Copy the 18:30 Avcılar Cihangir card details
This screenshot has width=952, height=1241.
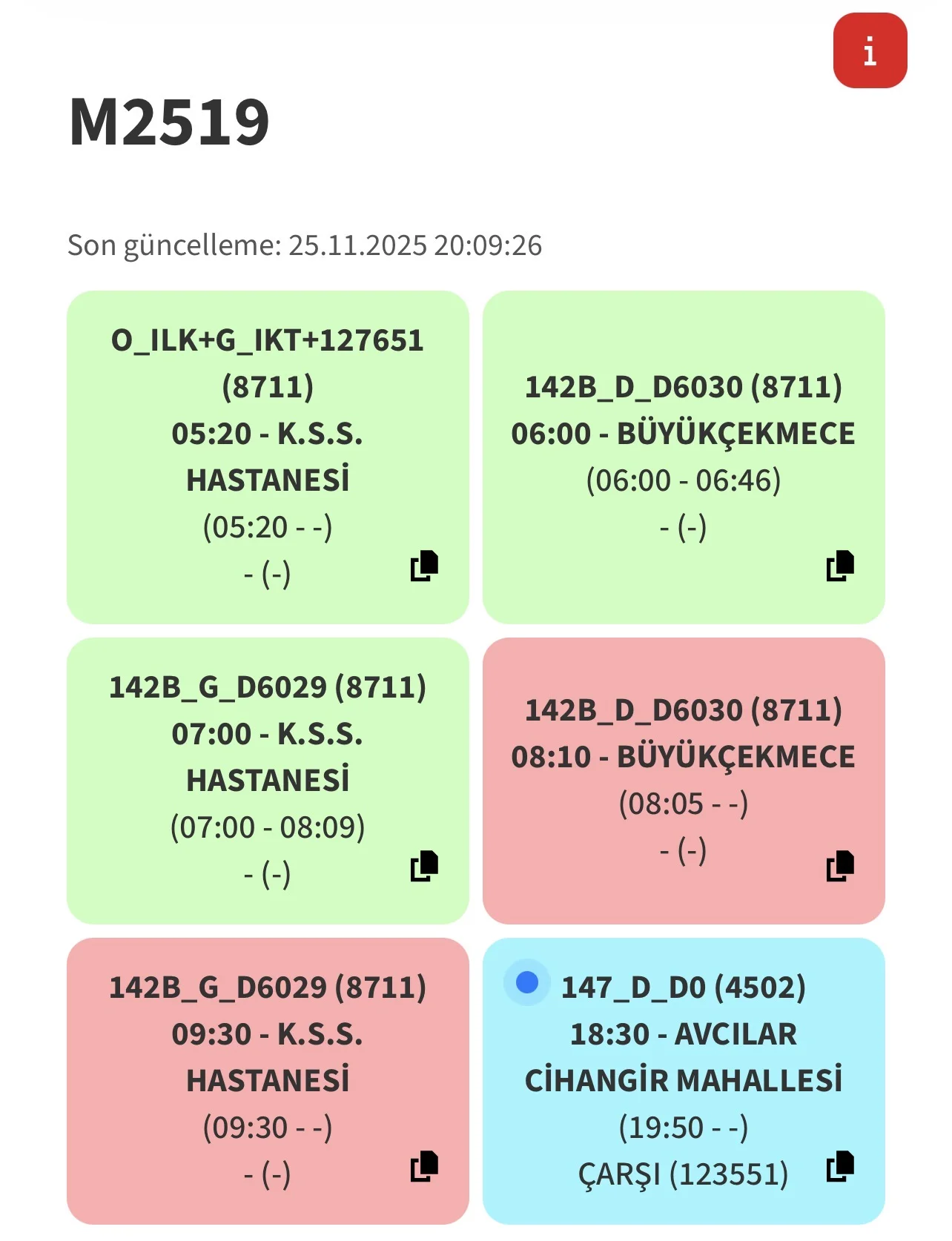pyautogui.click(x=840, y=1166)
